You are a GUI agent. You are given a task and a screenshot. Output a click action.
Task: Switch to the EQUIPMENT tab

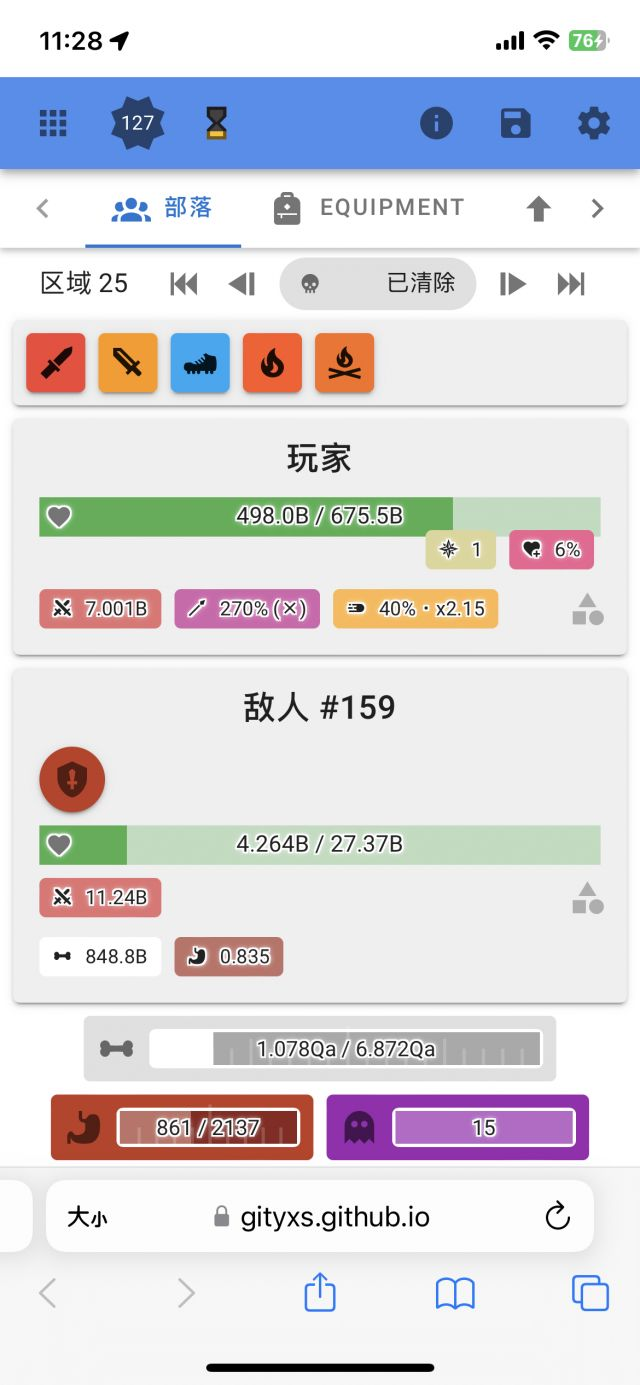click(x=369, y=209)
